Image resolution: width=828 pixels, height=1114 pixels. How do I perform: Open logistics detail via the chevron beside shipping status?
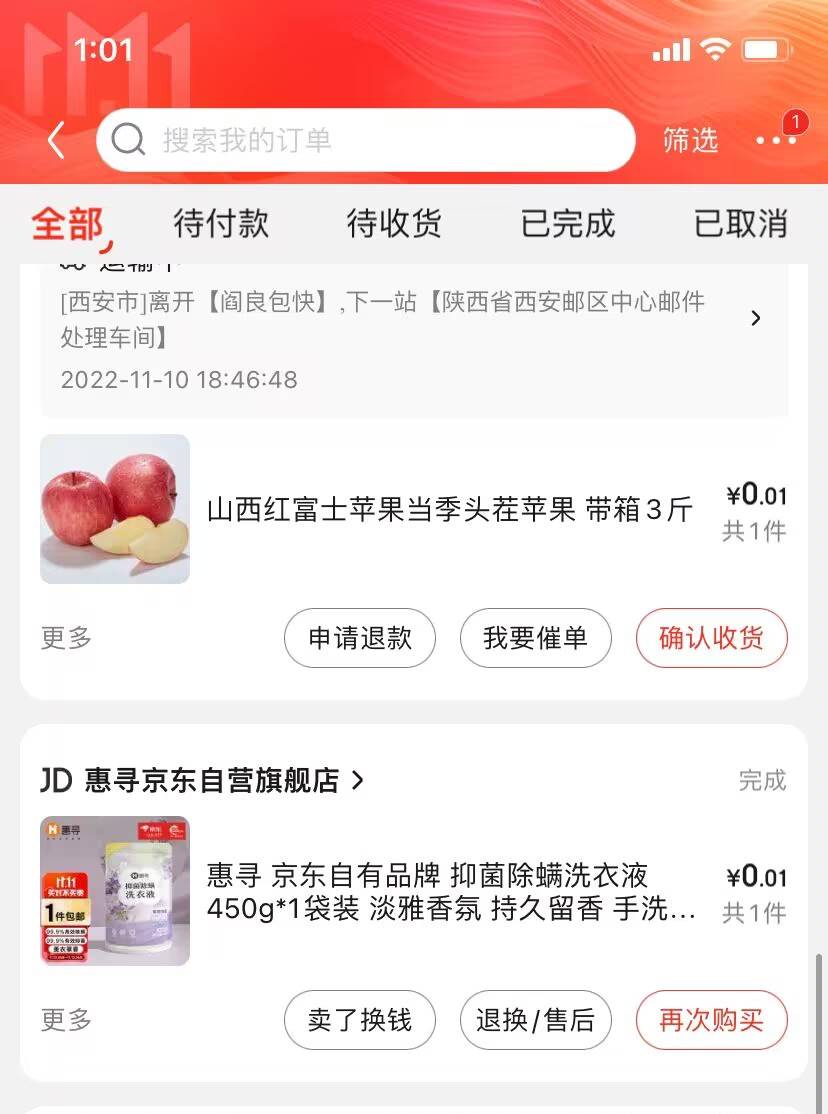coord(757,318)
